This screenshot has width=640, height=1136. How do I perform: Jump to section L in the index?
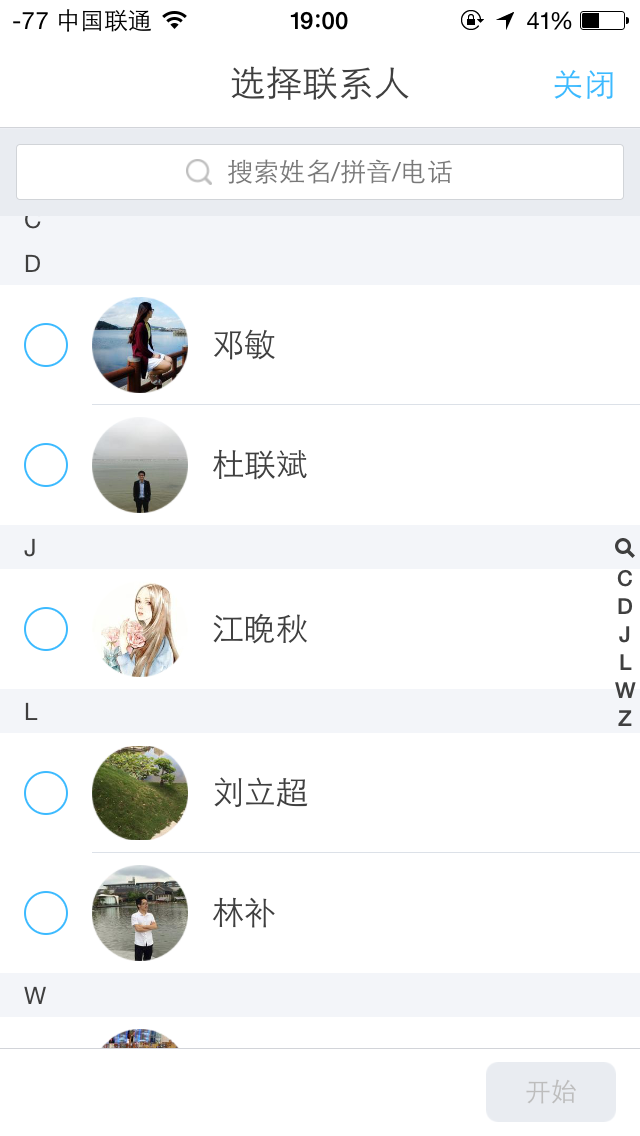[x=625, y=662]
